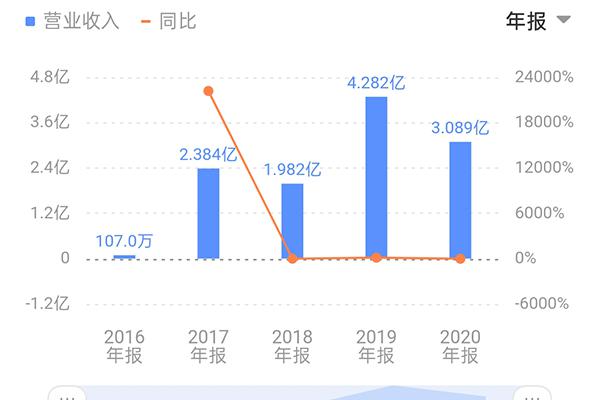
Task: Select the 2019 年报 revenue bar
Action: pyautogui.click(x=376, y=178)
